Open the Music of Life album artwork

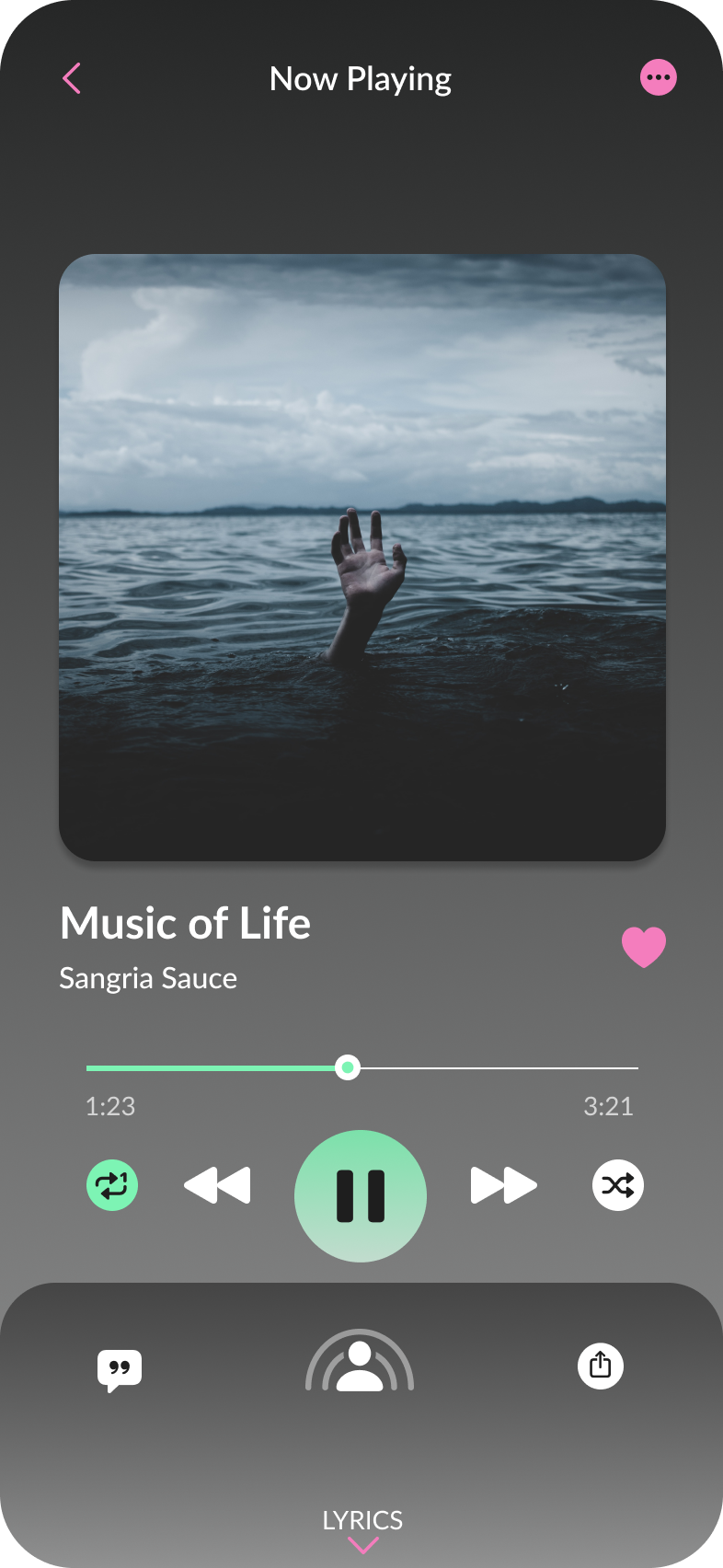(x=361, y=557)
